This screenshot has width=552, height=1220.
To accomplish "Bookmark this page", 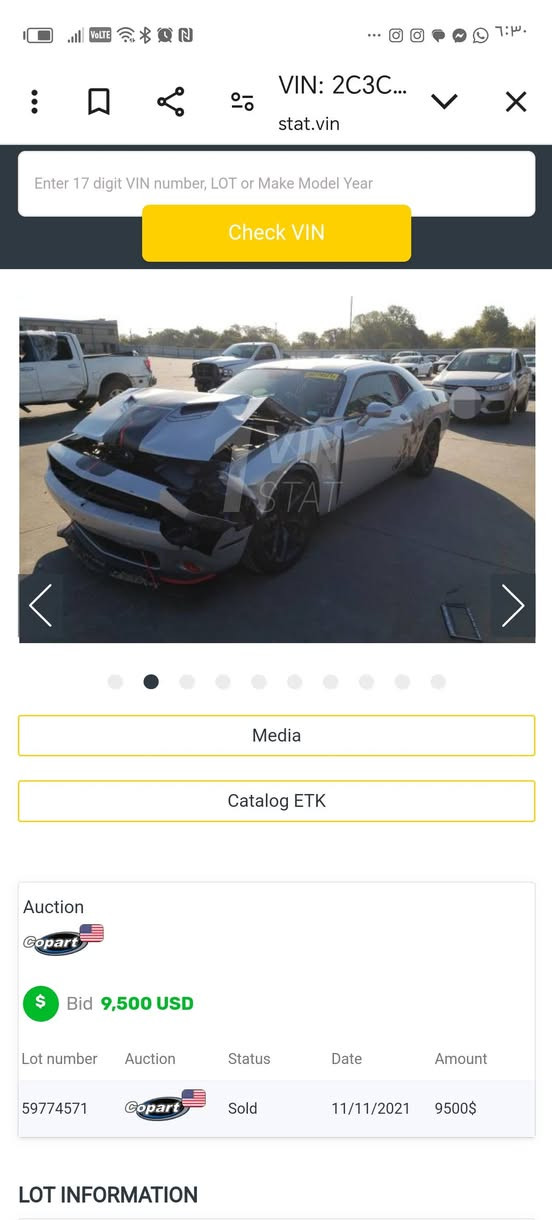I will pyautogui.click(x=99, y=101).
